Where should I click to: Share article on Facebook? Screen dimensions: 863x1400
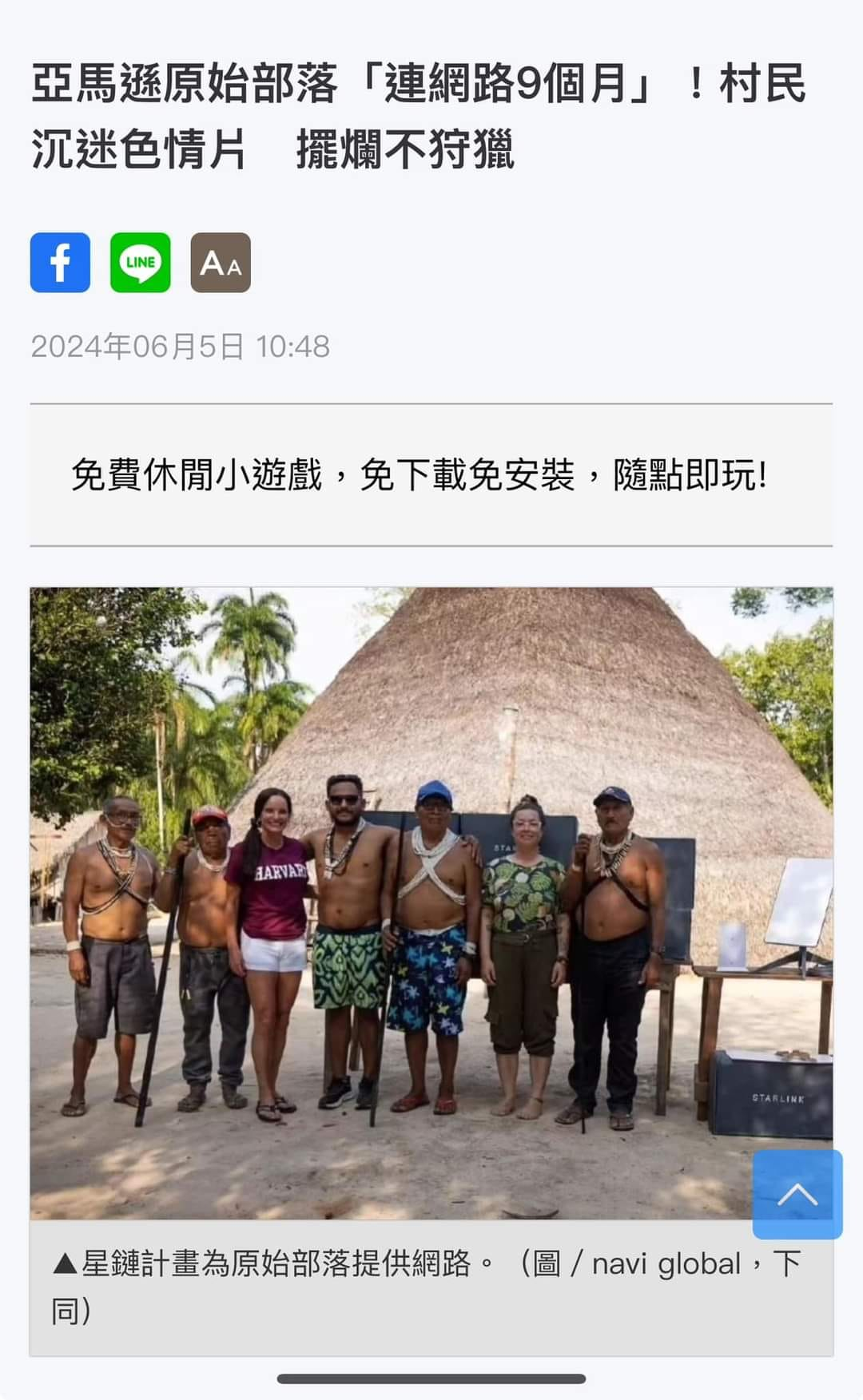(60, 263)
